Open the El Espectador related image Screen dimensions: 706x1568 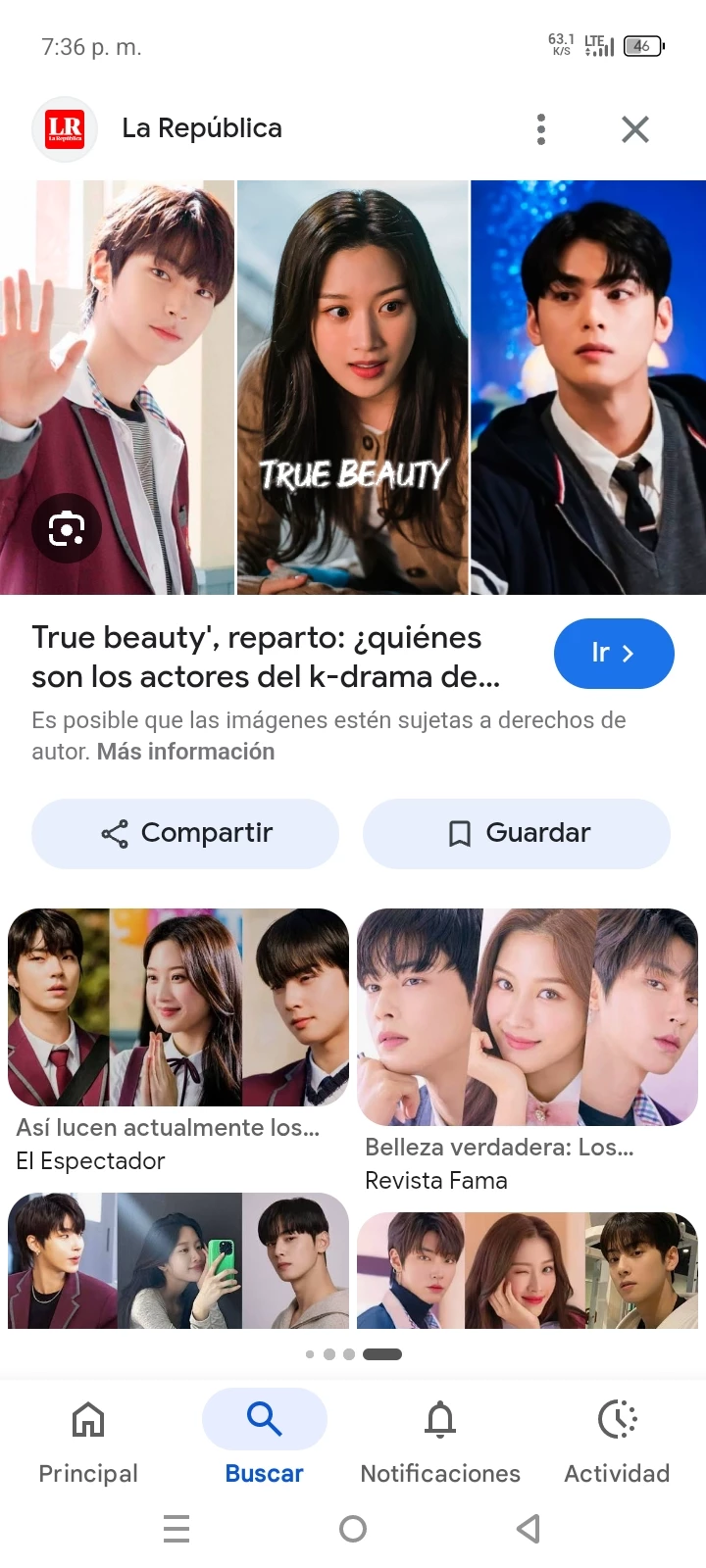[178, 1007]
